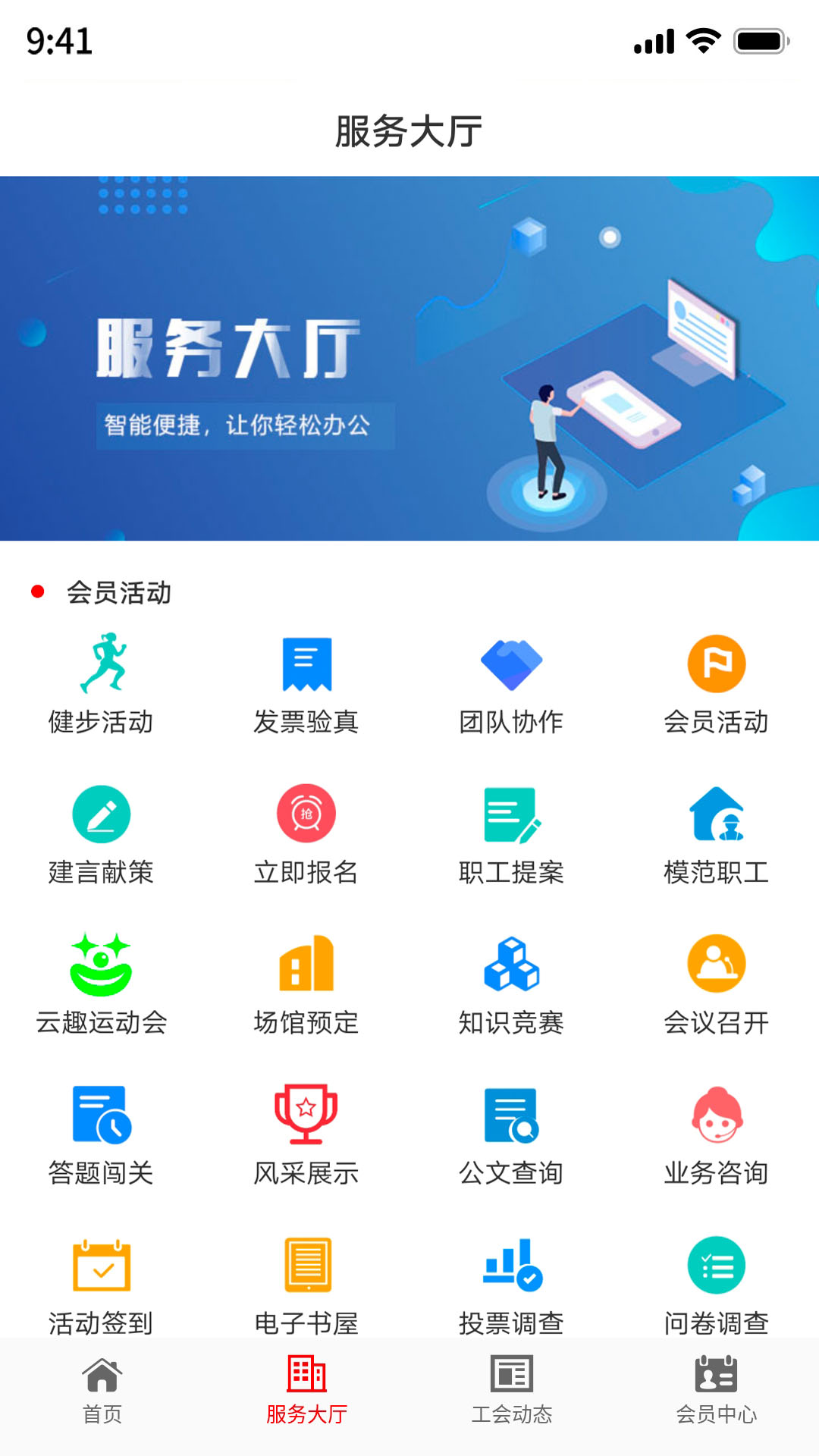Open 场馆预定 venue booking

pyautogui.click(x=306, y=984)
